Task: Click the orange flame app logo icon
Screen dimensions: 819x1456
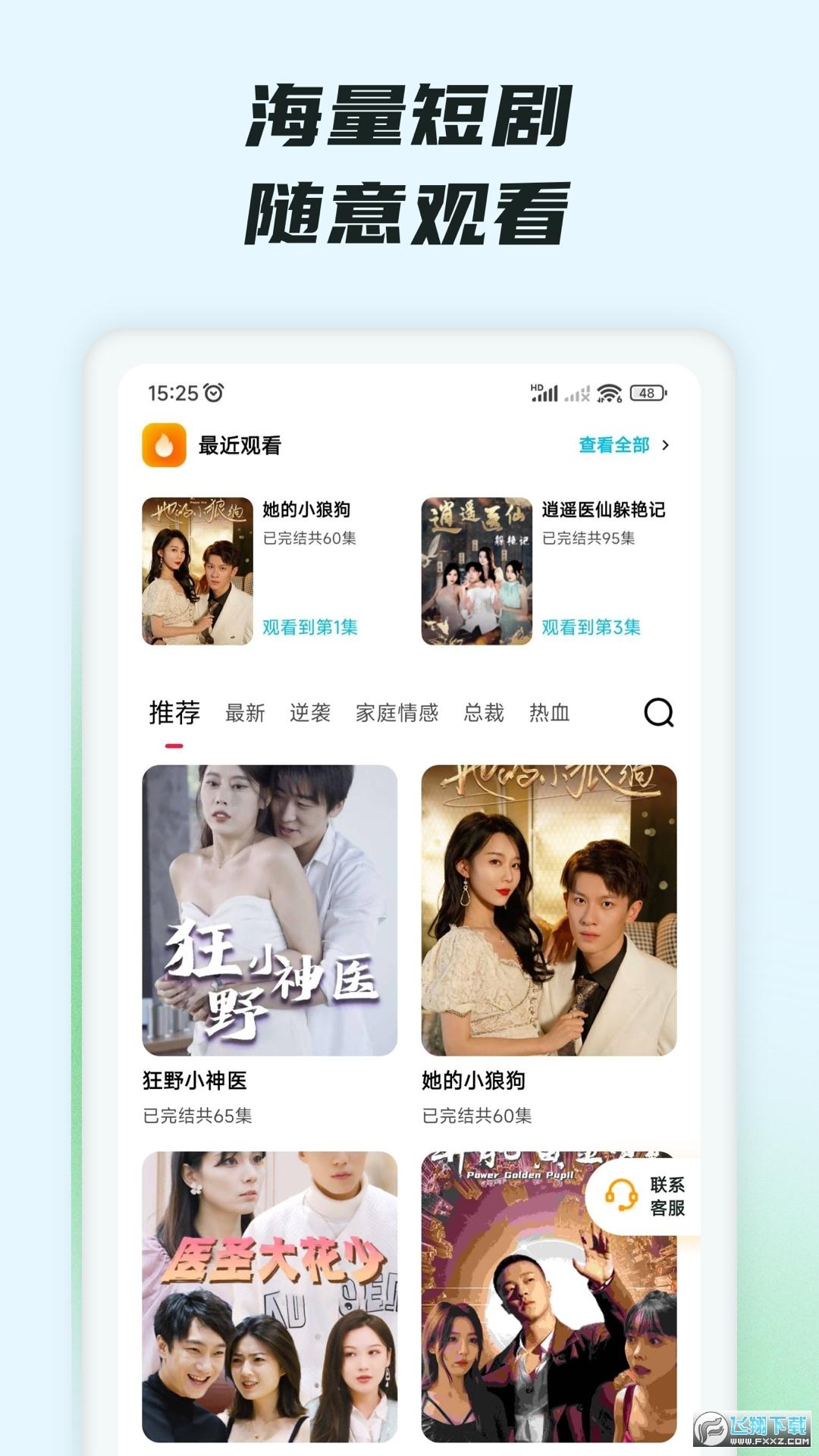Action: [x=163, y=445]
